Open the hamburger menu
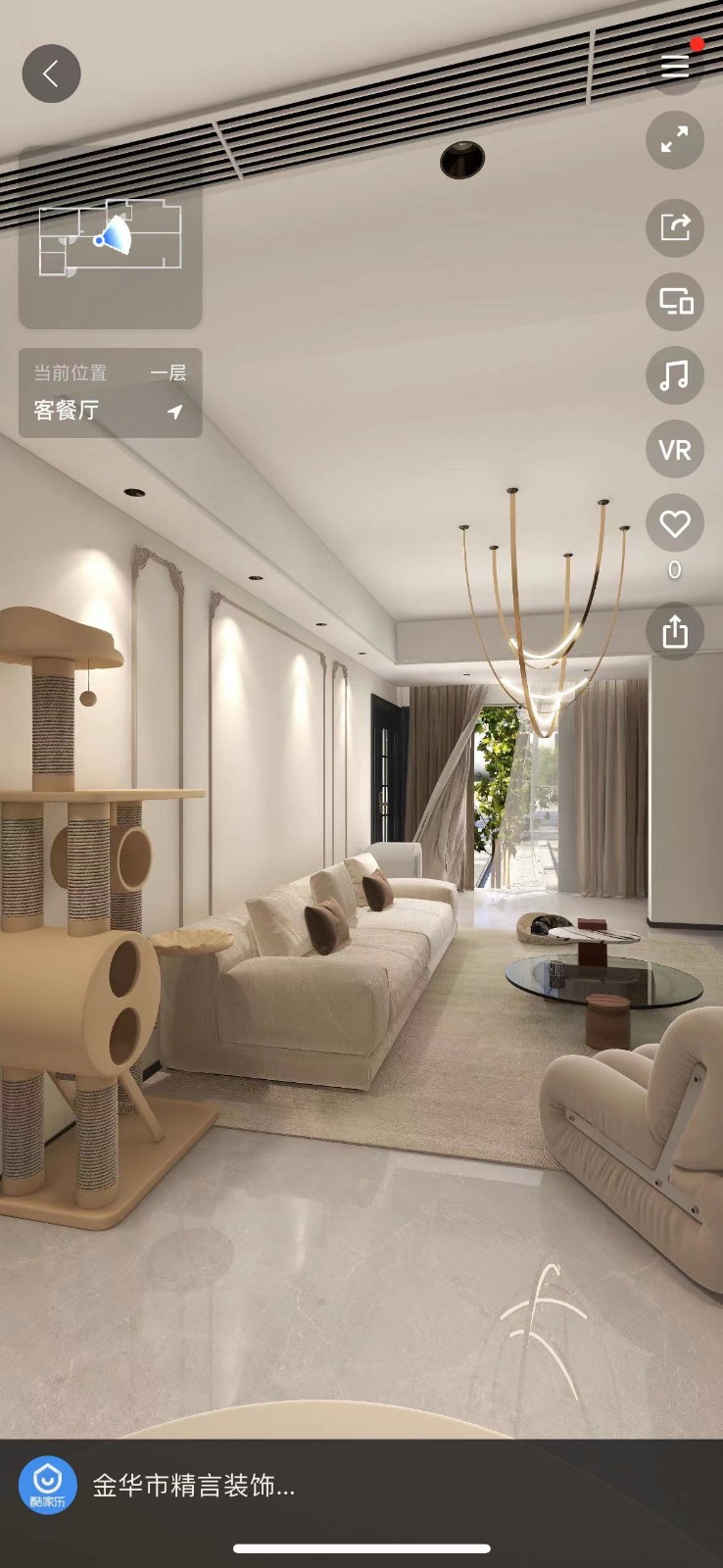This screenshot has width=723, height=1568. pyautogui.click(x=674, y=66)
